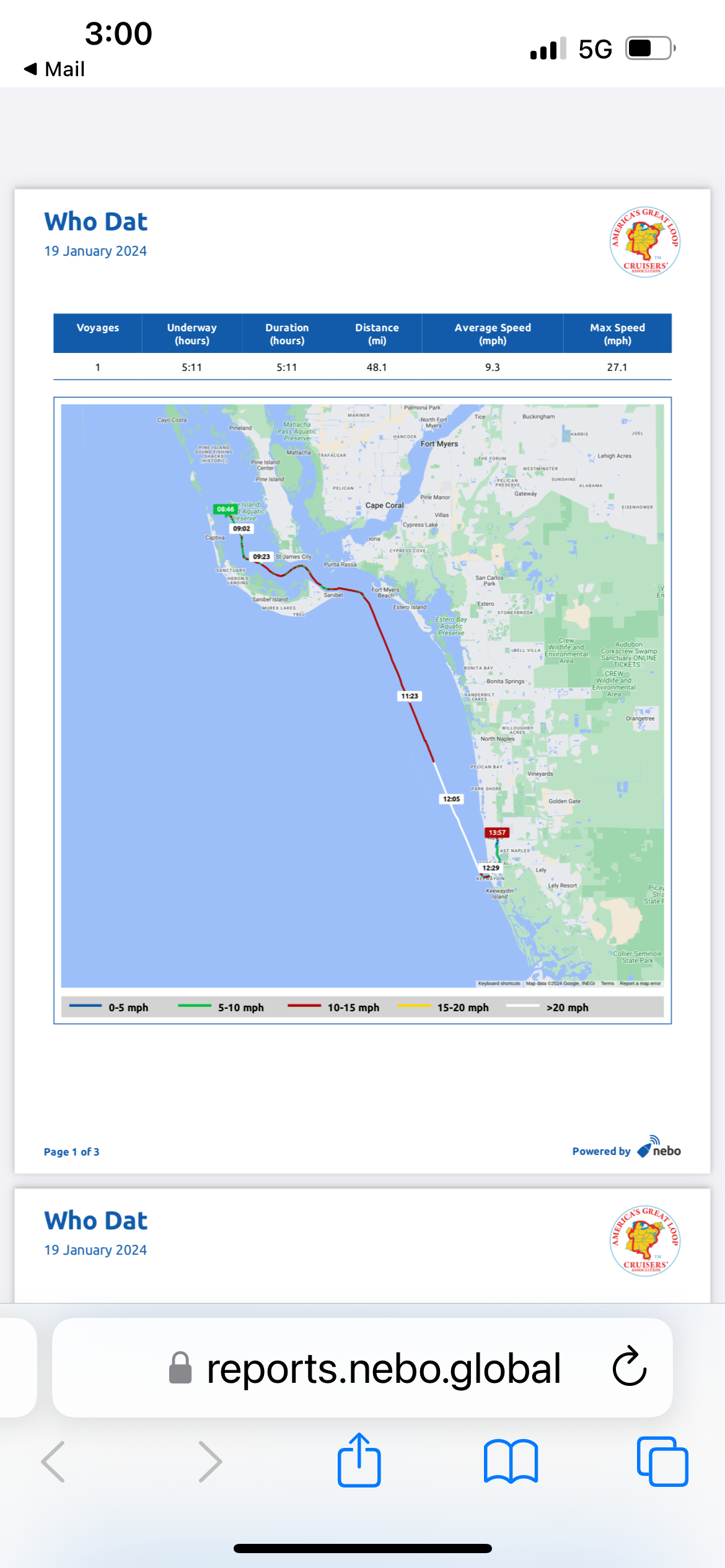The image size is (725, 1568).
Task: Open the share sheet
Action: click(x=359, y=1460)
